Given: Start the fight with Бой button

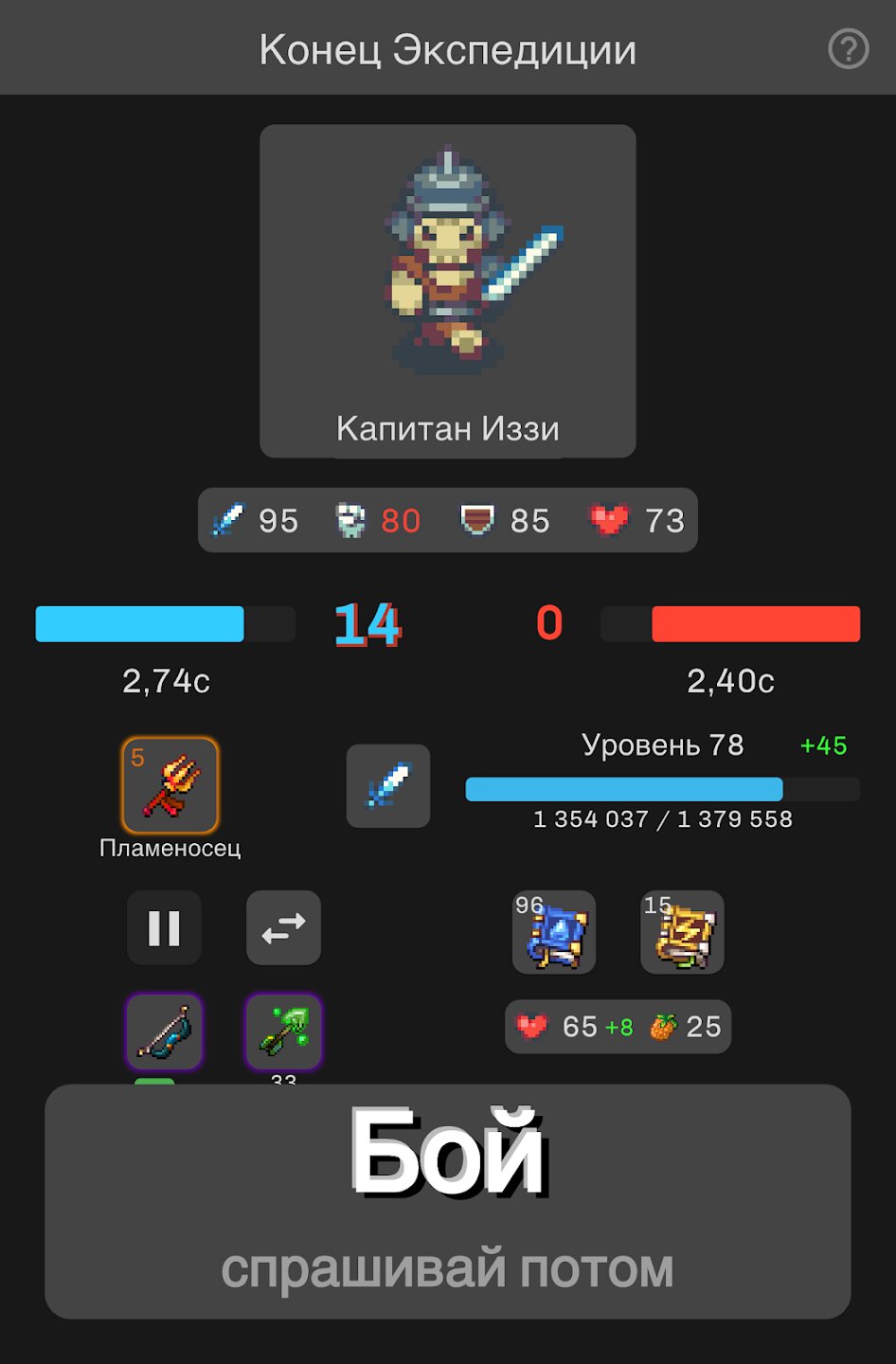Looking at the screenshot, I should (x=447, y=1200).
